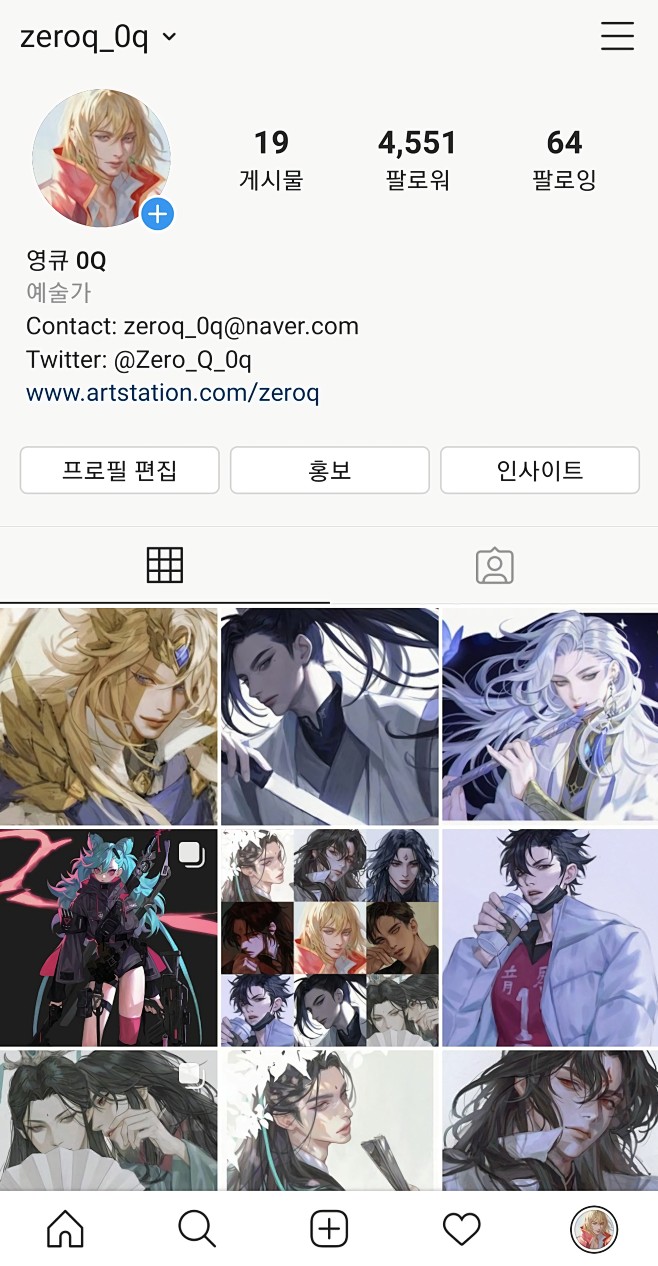Open the search and explore tab
Image resolution: width=658 pixels, height=1266 pixels.
coord(197,1229)
